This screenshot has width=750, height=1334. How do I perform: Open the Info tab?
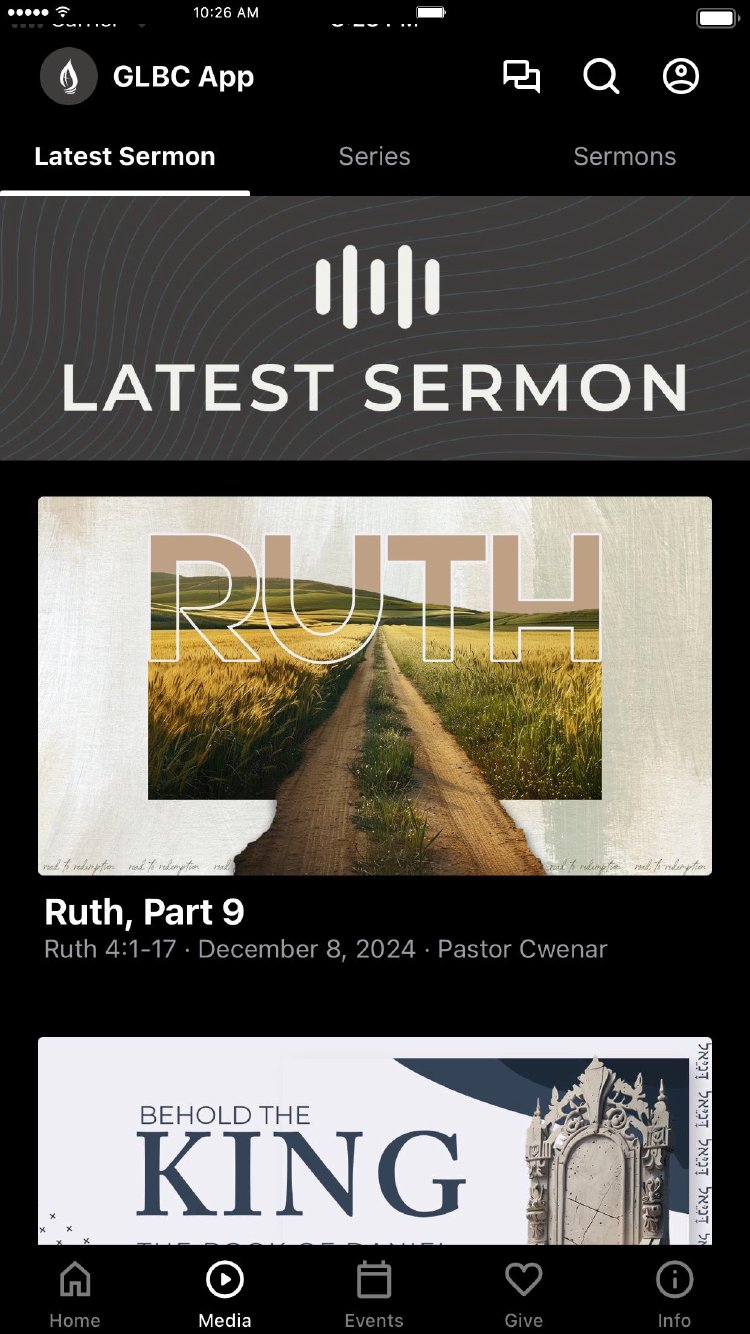674,1294
